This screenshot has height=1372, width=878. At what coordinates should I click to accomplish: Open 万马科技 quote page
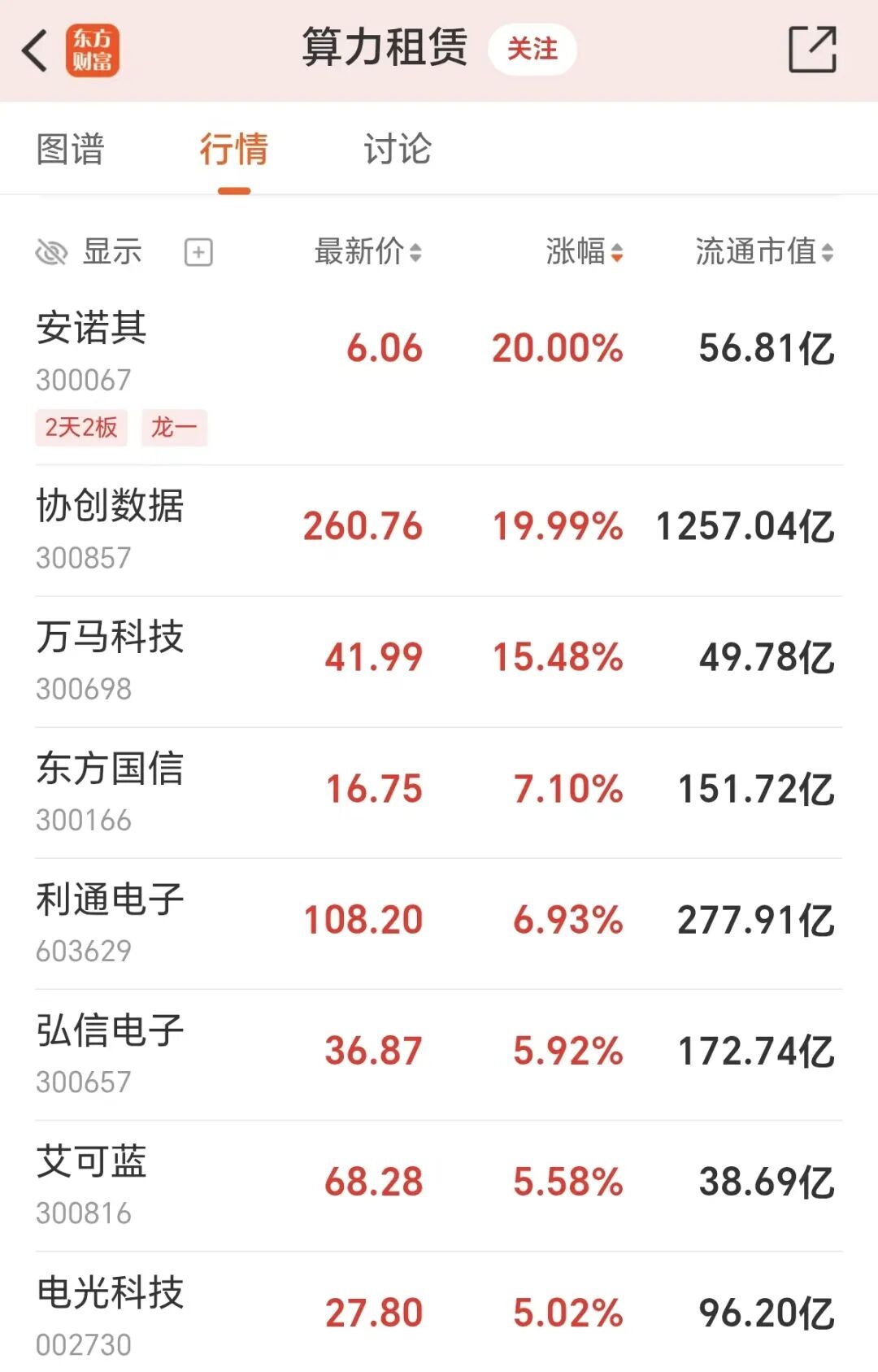[x=110, y=637]
